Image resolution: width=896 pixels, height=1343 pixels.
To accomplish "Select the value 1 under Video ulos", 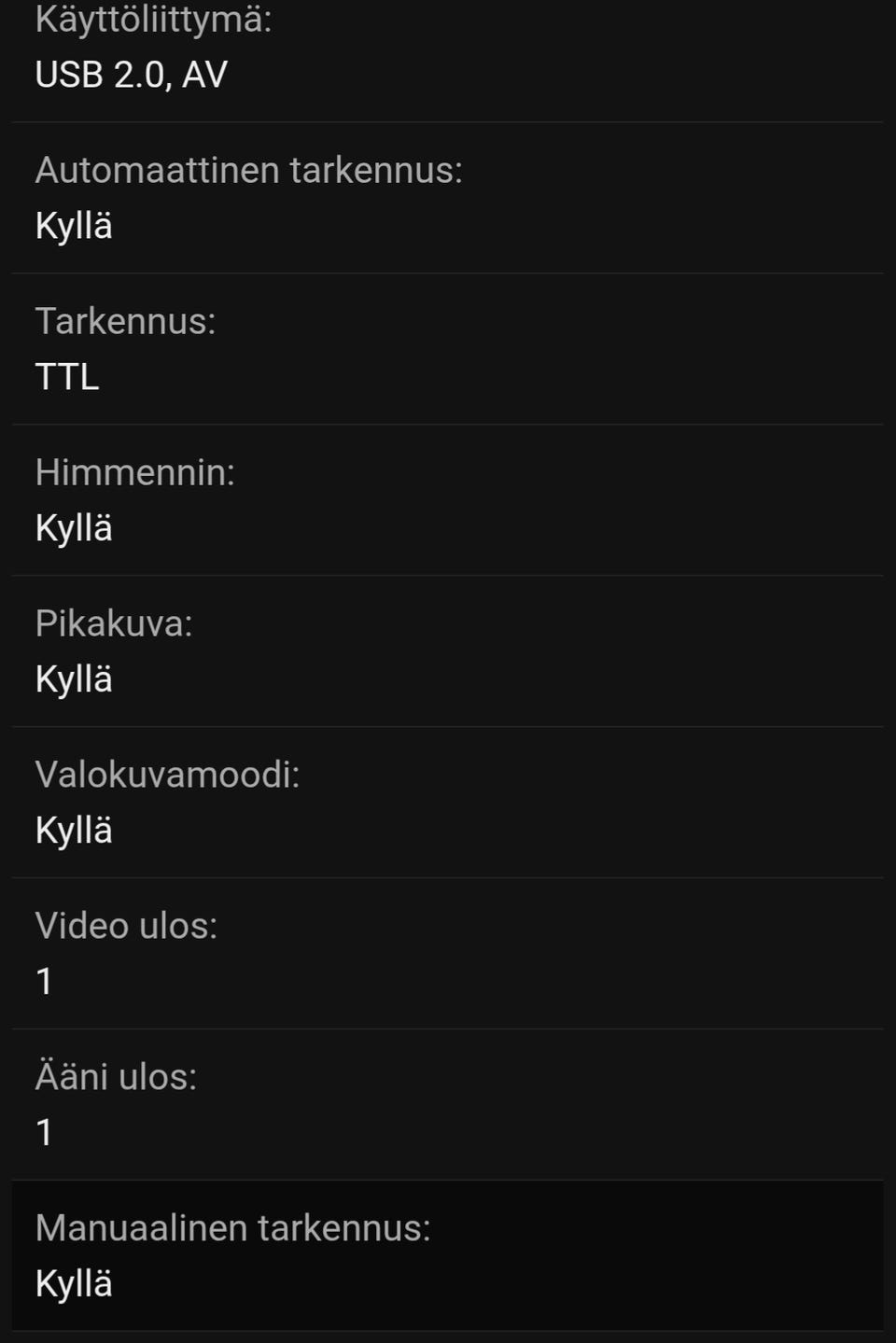I will (43, 980).
